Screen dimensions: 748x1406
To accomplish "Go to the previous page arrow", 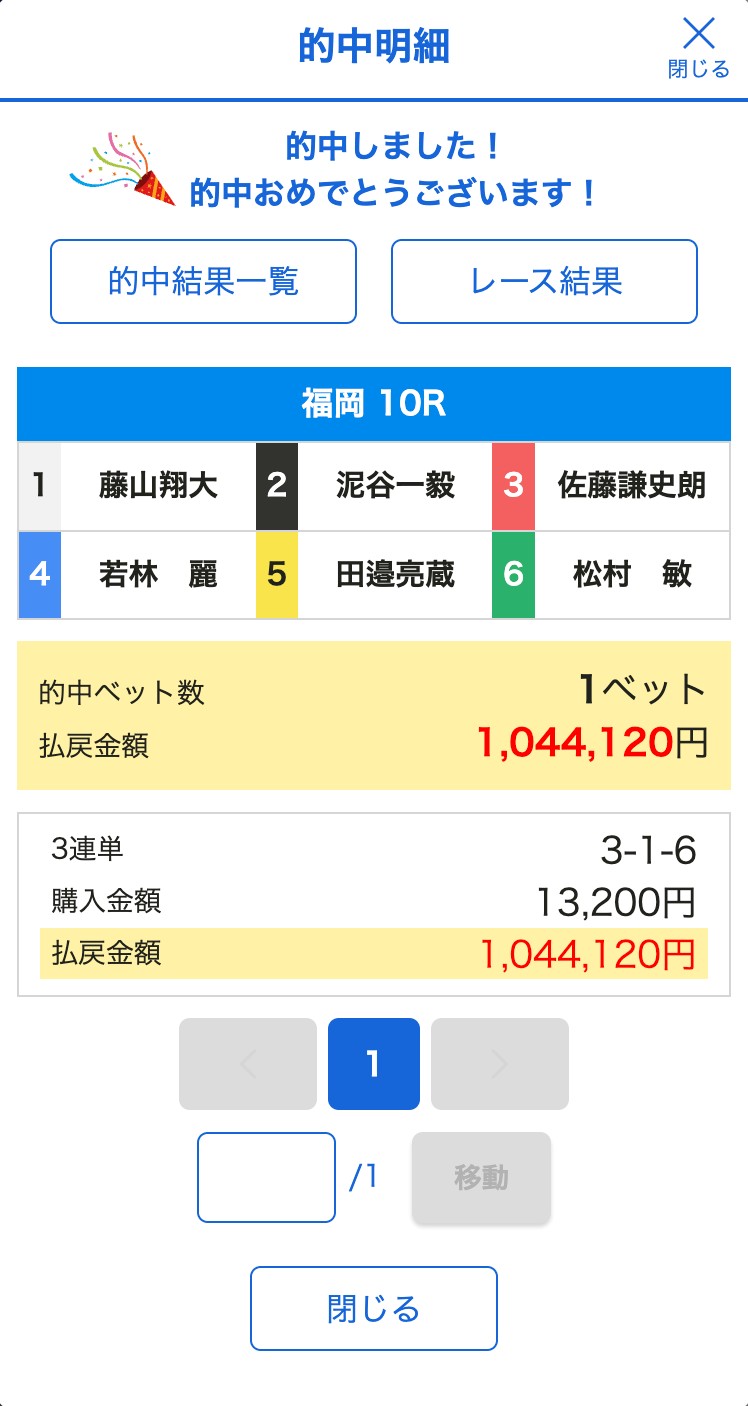I will pos(248,1064).
